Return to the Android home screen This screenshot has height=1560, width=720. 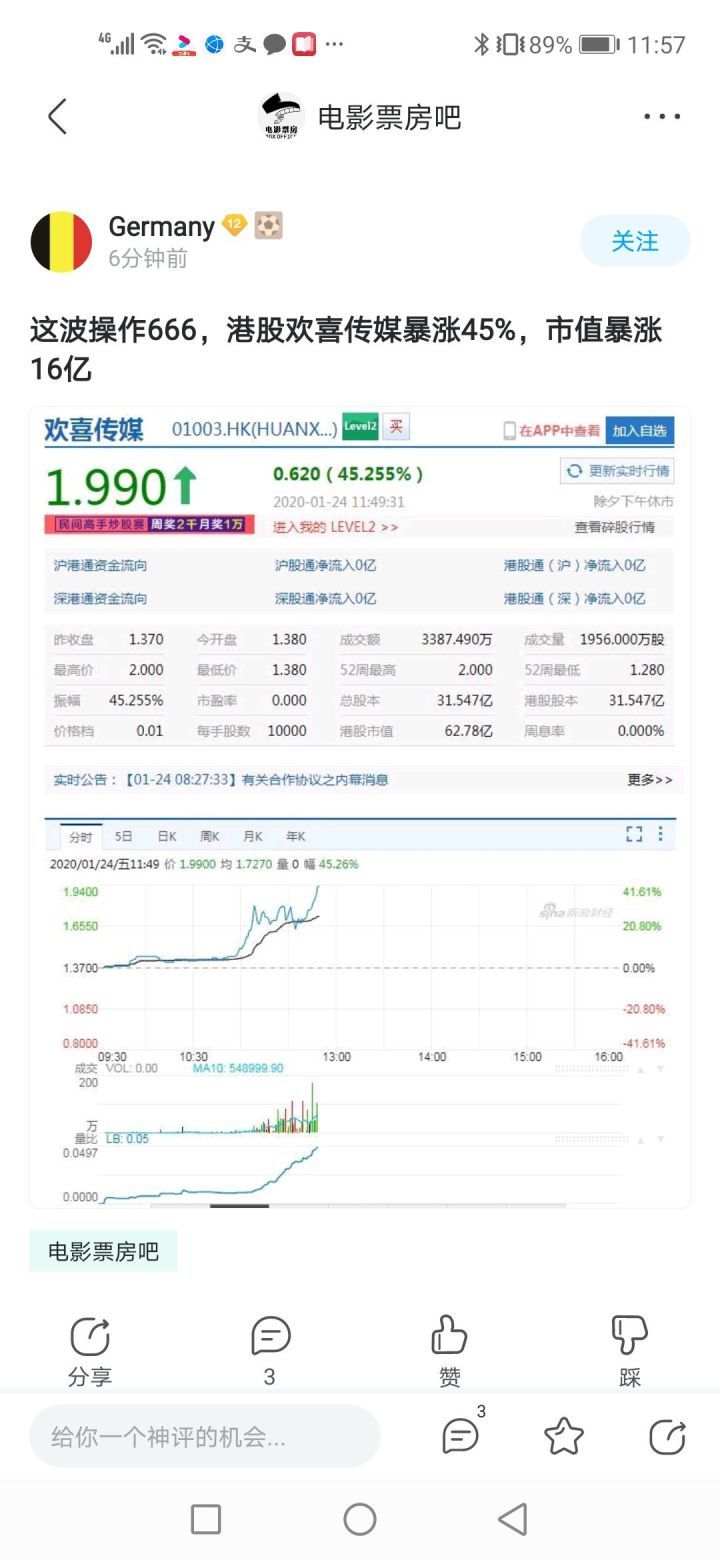[x=360, y=1519]
